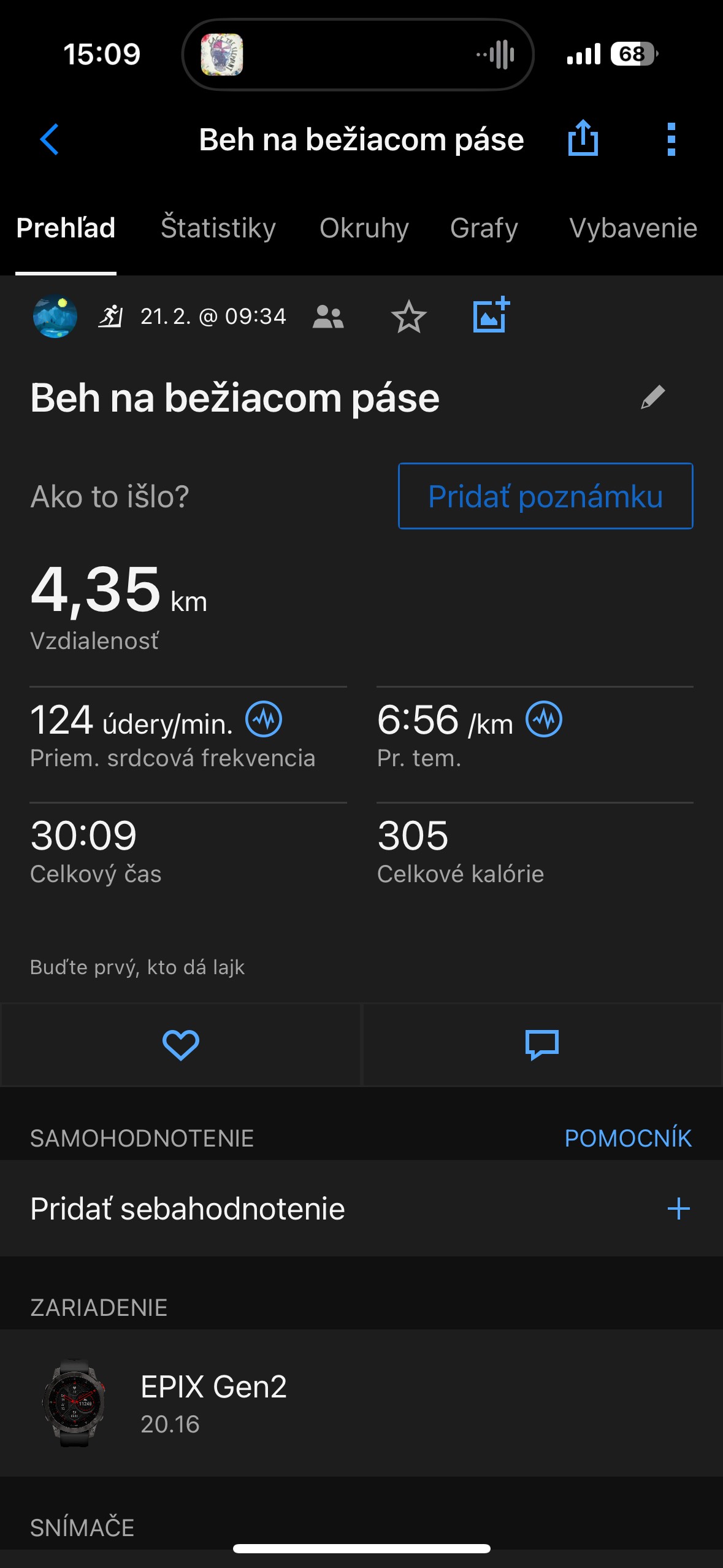
Task: Select the Vybavenie tab
Action: 633,228
